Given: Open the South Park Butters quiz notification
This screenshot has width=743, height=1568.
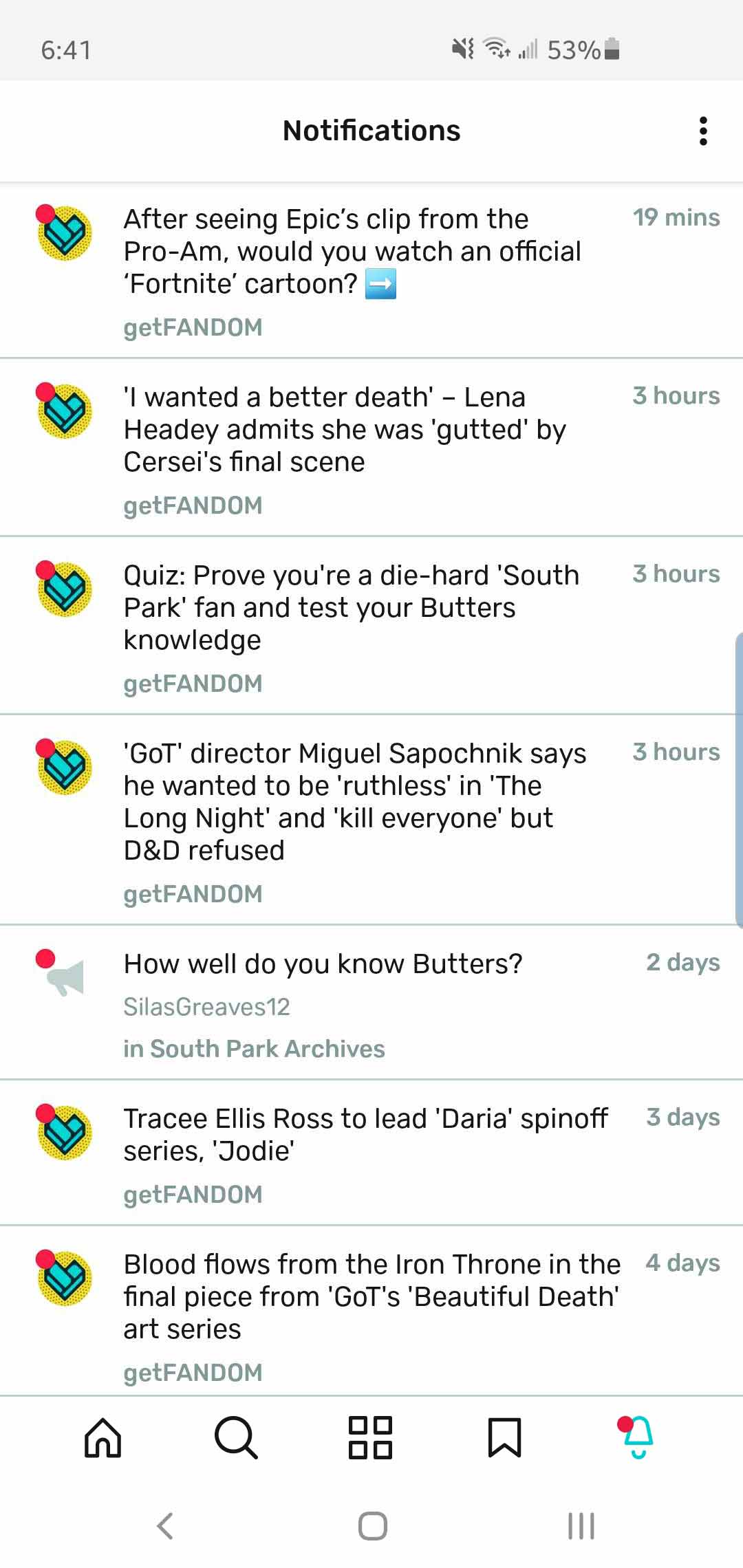Looking at the screenshot, I should (351, 608).
